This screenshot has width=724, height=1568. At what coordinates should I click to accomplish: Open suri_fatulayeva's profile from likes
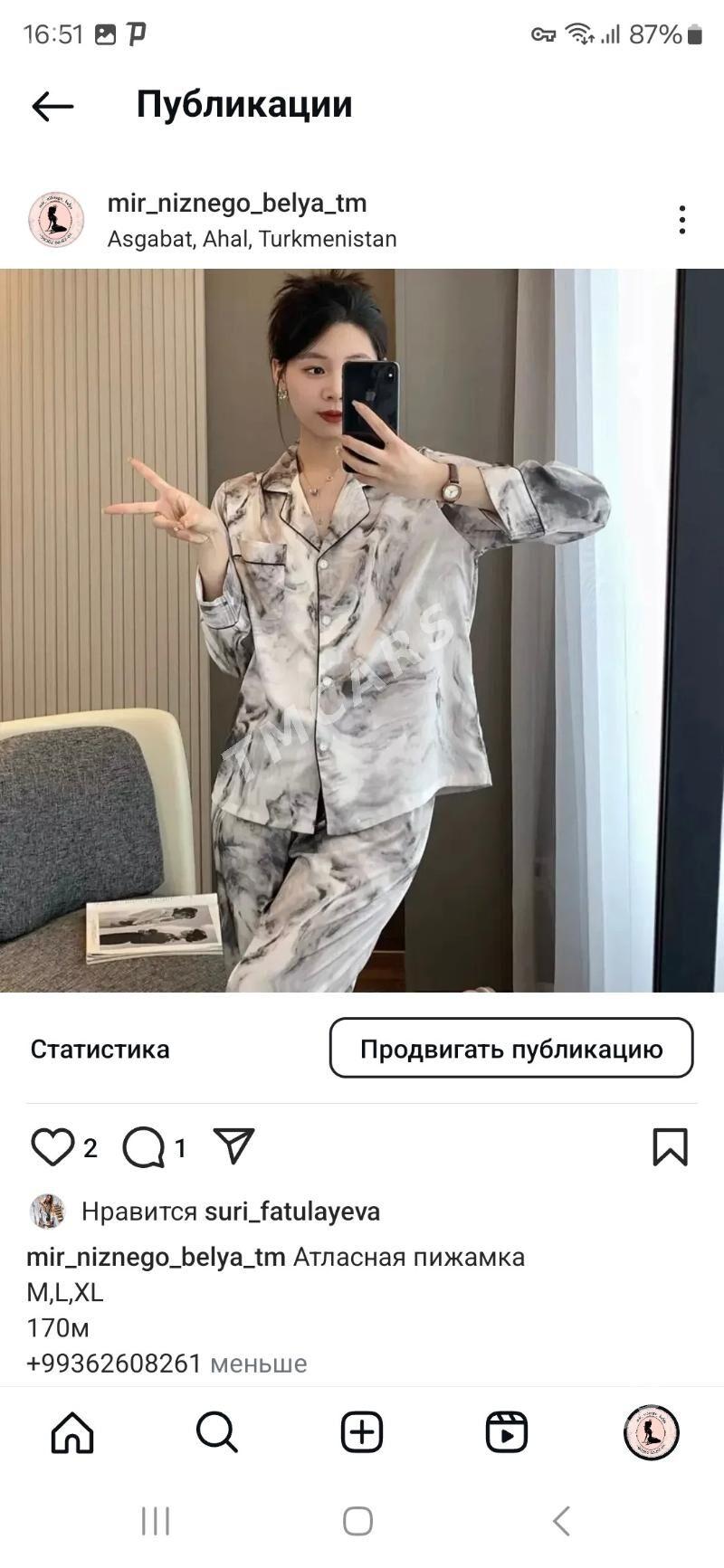tap(291, 1212)
